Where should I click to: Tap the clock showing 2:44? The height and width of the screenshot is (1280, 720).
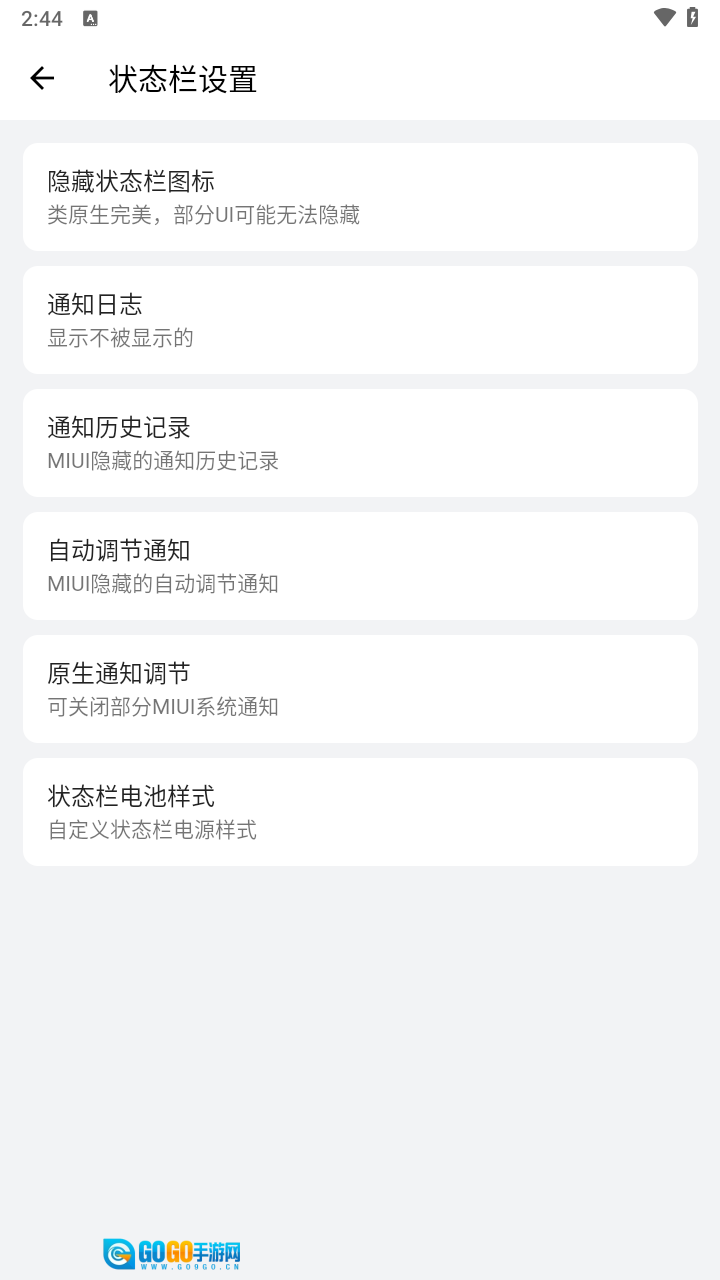[43, 17]
